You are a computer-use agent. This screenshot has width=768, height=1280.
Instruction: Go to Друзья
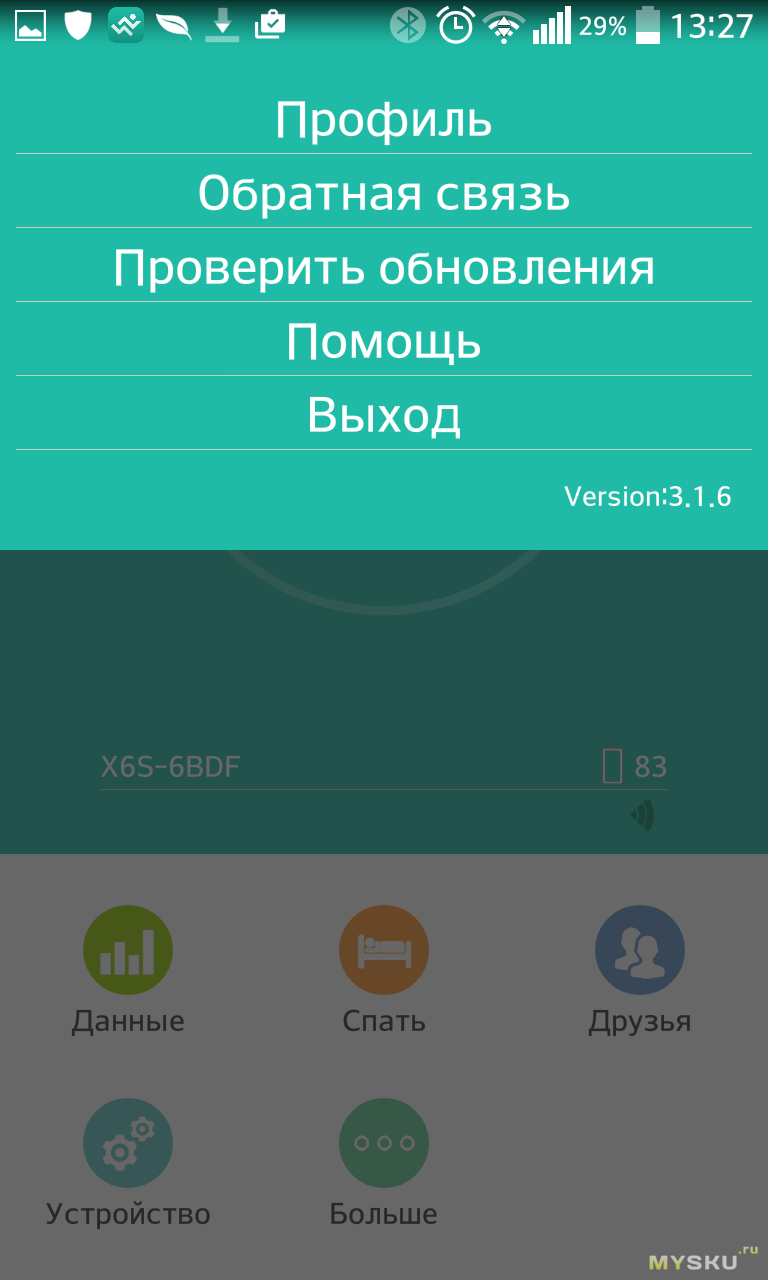[x=640, y=950]
